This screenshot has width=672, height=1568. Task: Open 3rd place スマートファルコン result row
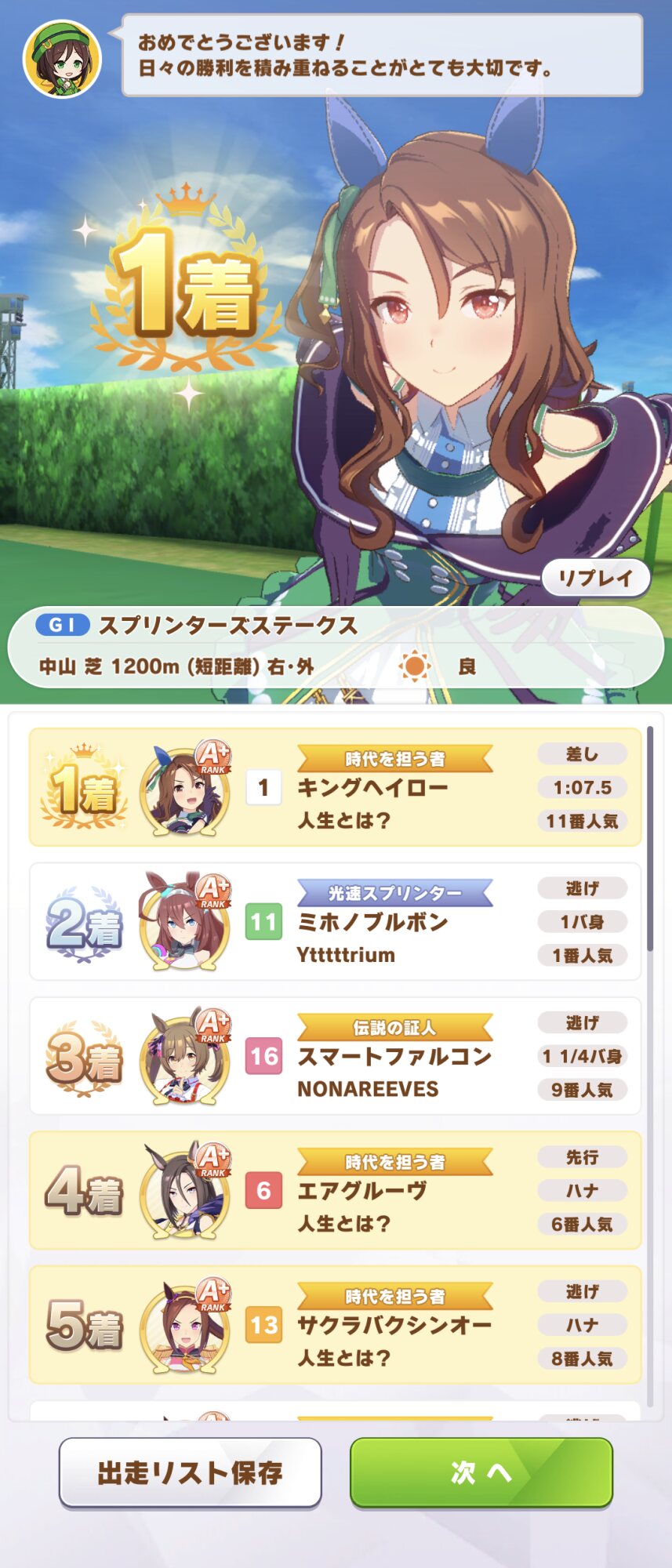(x=336, y=1055)
